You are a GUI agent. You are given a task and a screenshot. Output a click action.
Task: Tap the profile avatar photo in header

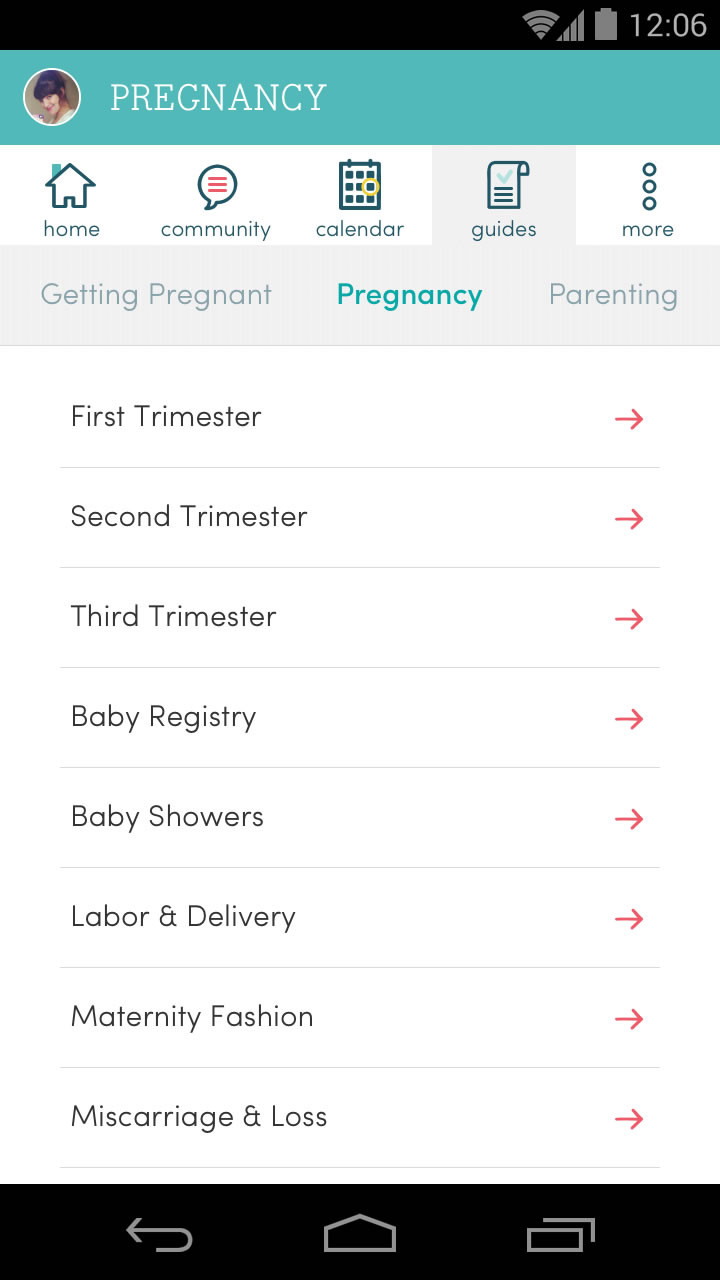click(x=51, y=97)
